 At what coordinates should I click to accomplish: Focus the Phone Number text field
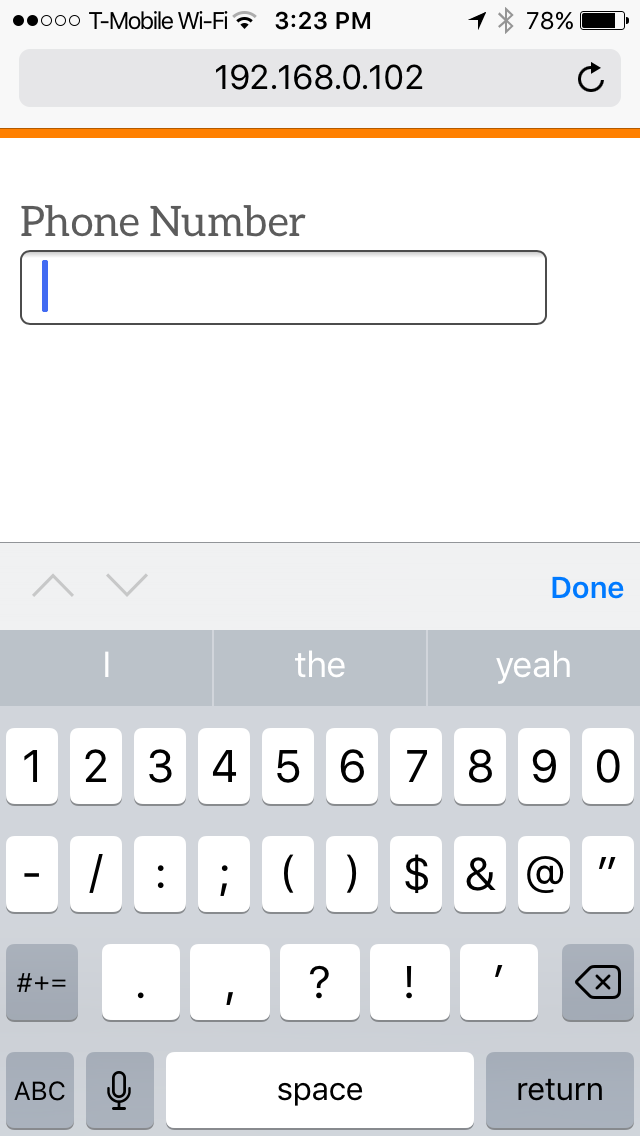283,287
